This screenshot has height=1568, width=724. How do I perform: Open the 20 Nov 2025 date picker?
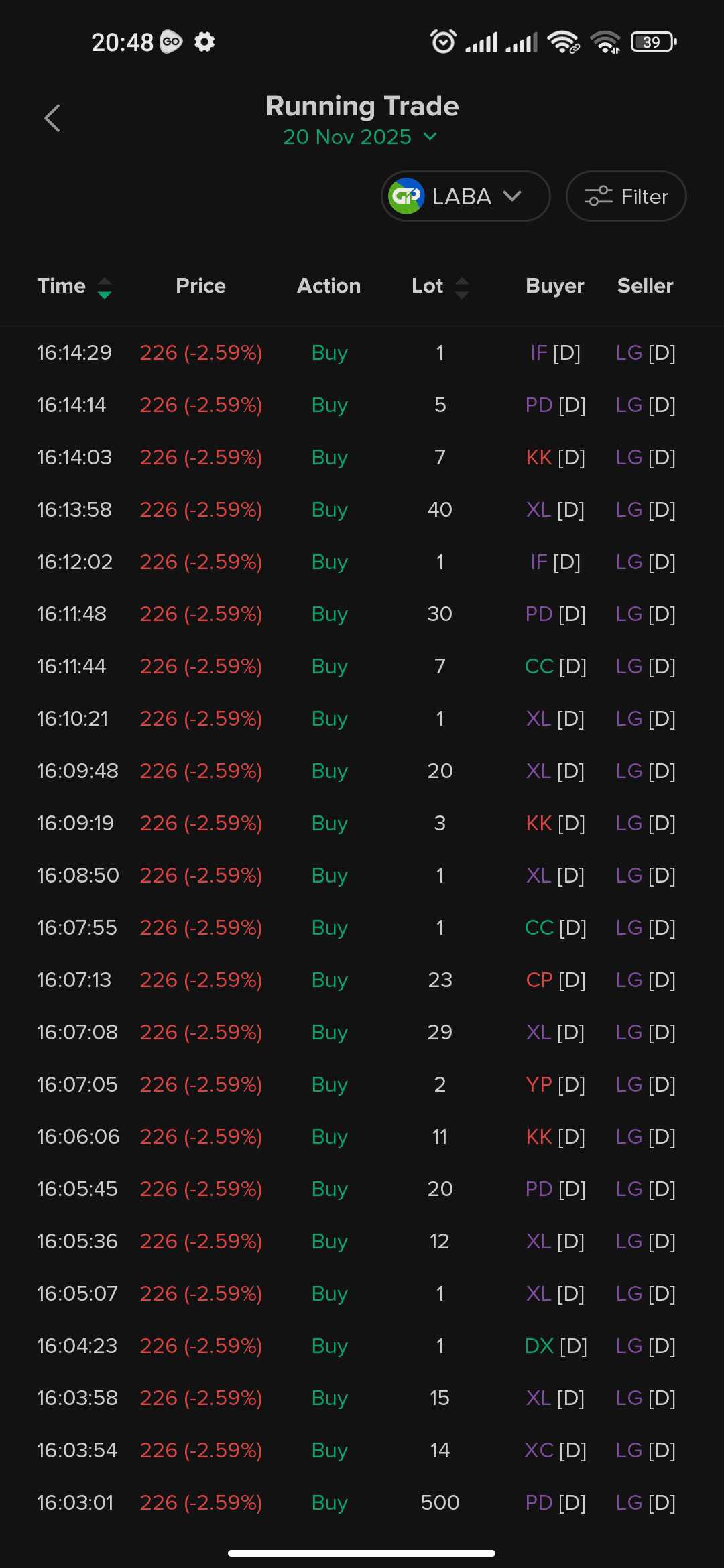361,137
